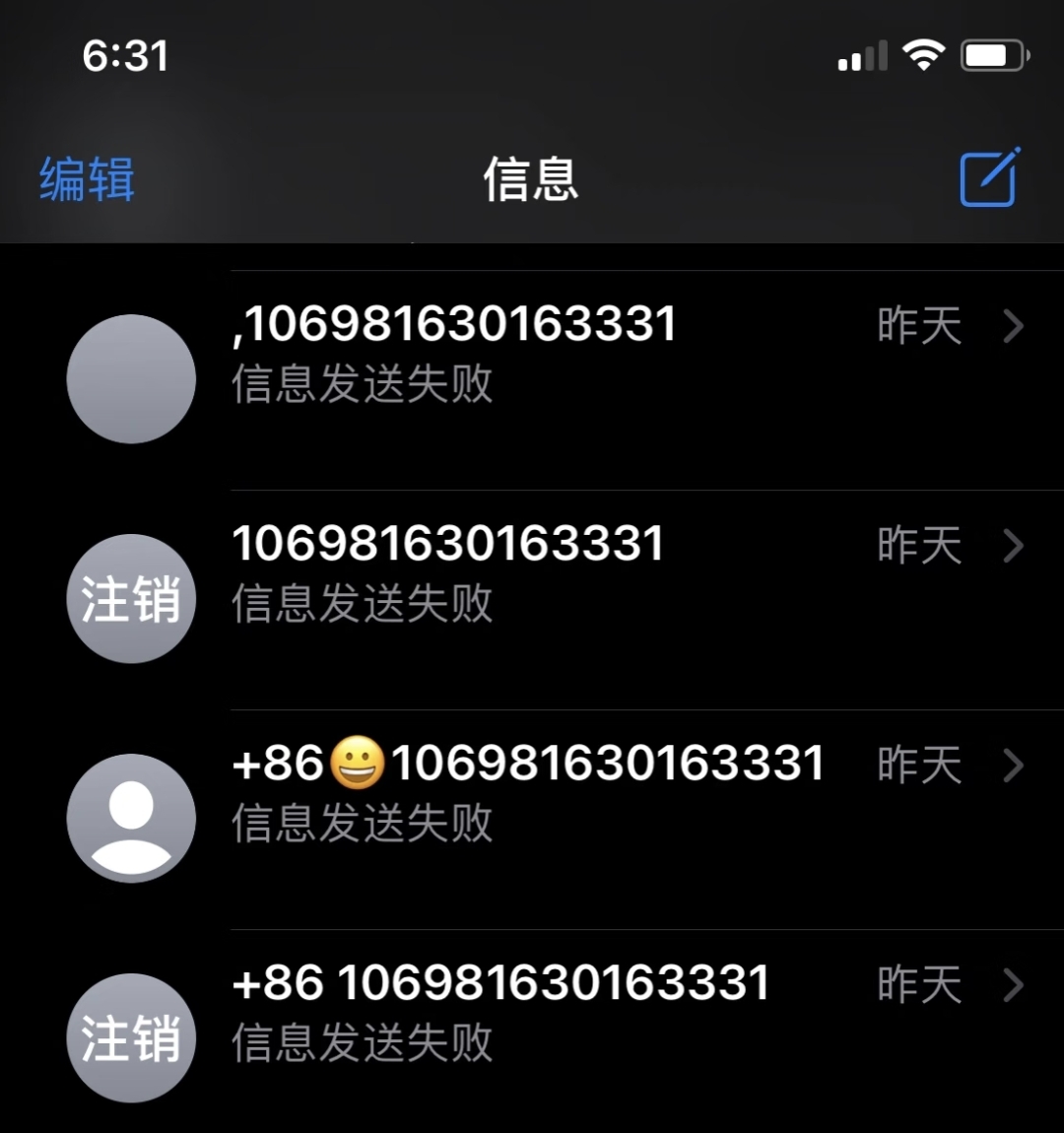
Task: Tap the cellular signal bars icon
Action: click(860, 56)
